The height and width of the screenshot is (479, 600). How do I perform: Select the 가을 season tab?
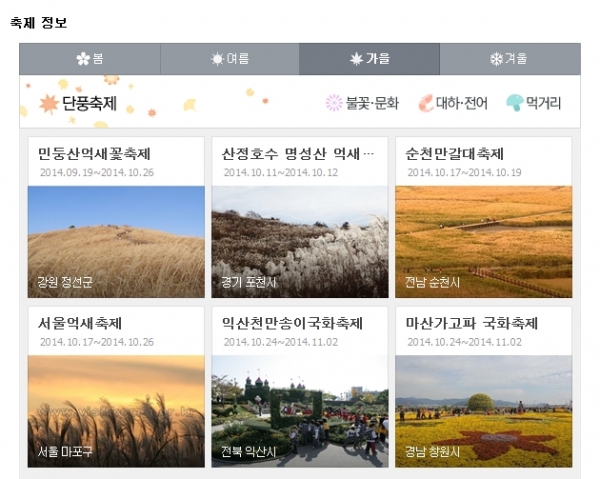[369, 59]
